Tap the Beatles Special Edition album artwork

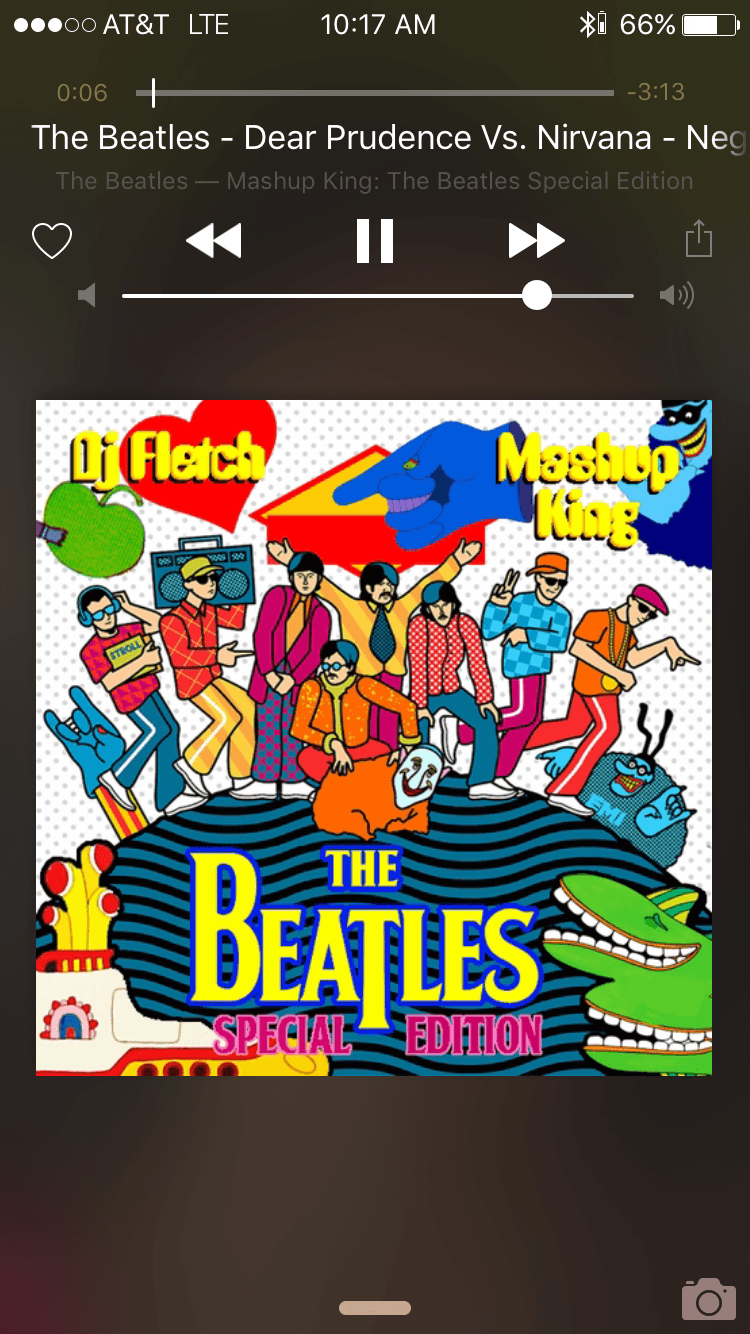tap(374, 738)
